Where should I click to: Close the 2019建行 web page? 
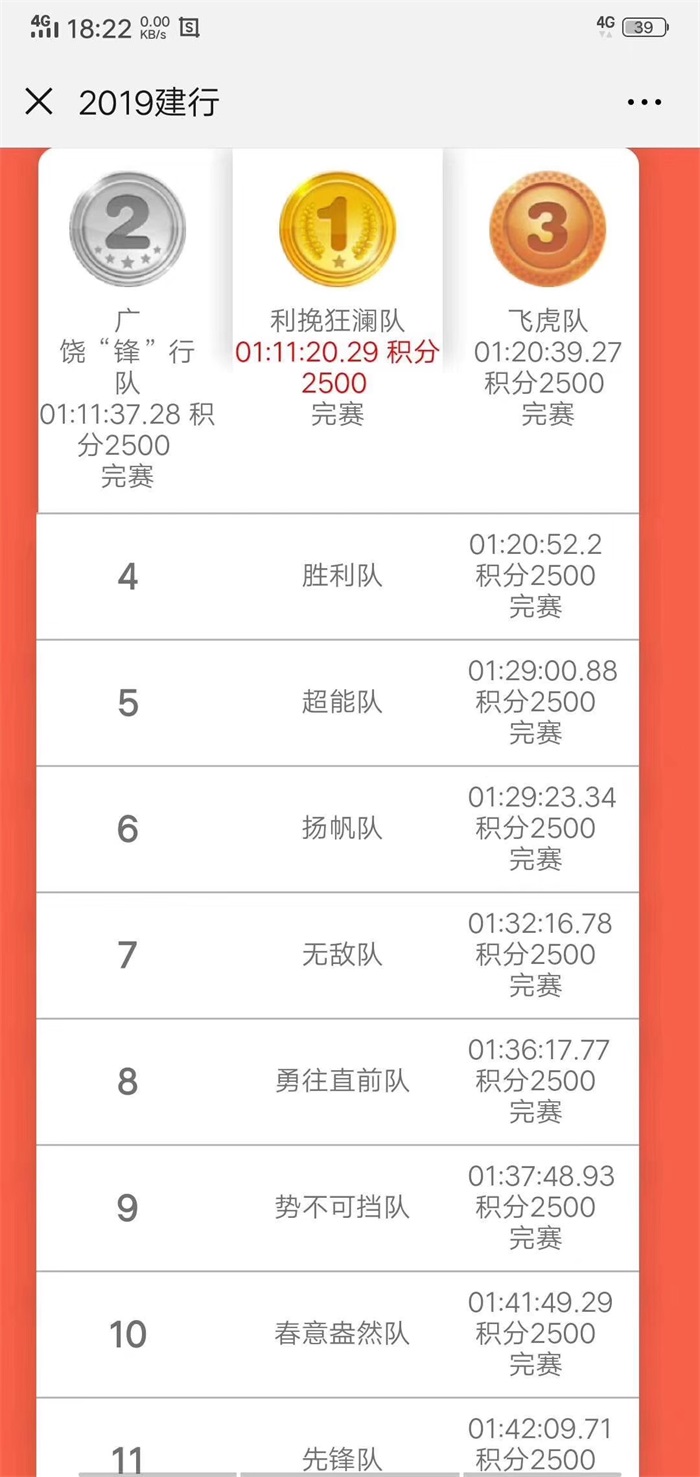pos(38,102)
